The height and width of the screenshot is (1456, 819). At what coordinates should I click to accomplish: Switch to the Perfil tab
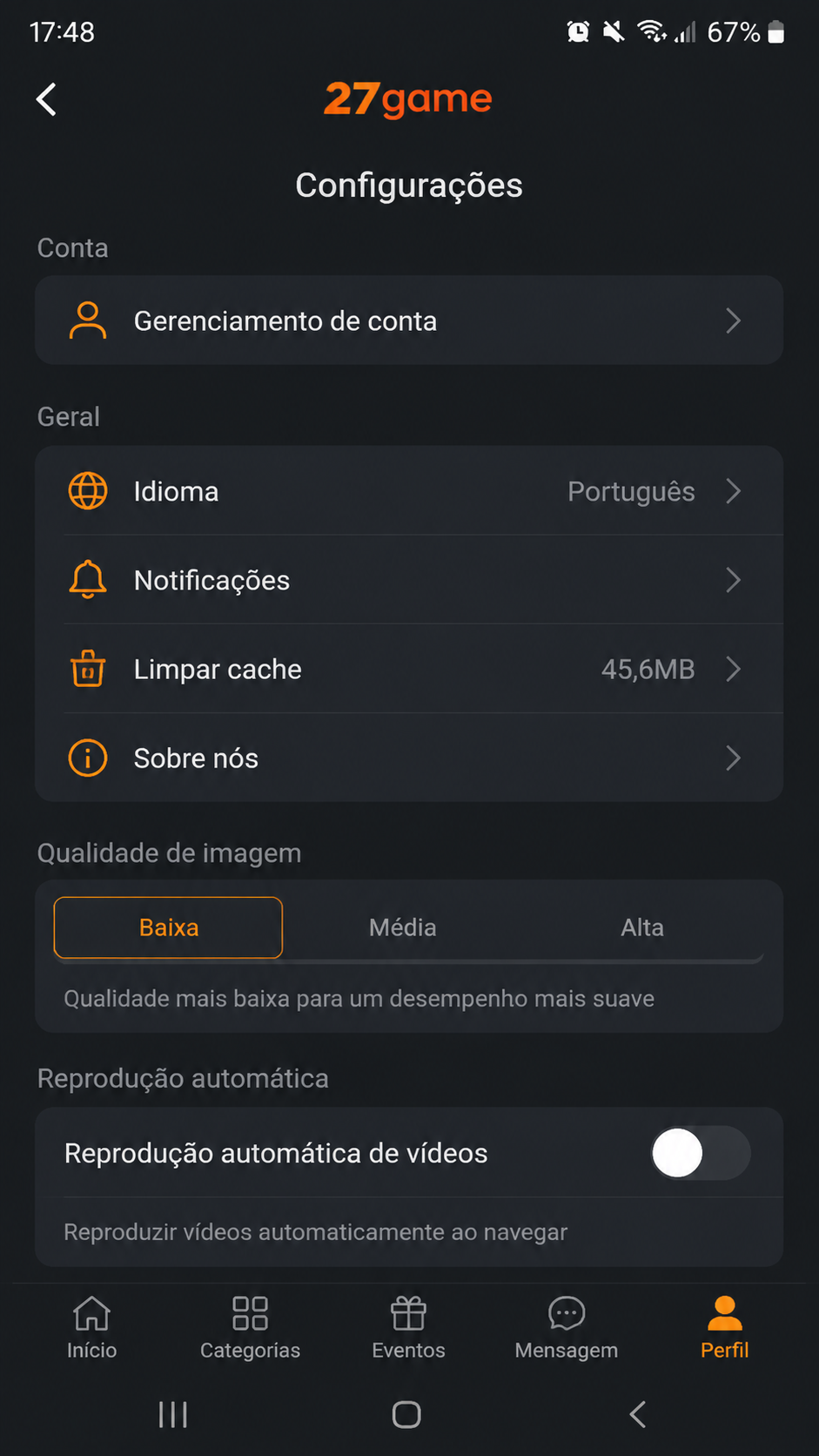click(x=725, y=1328)
